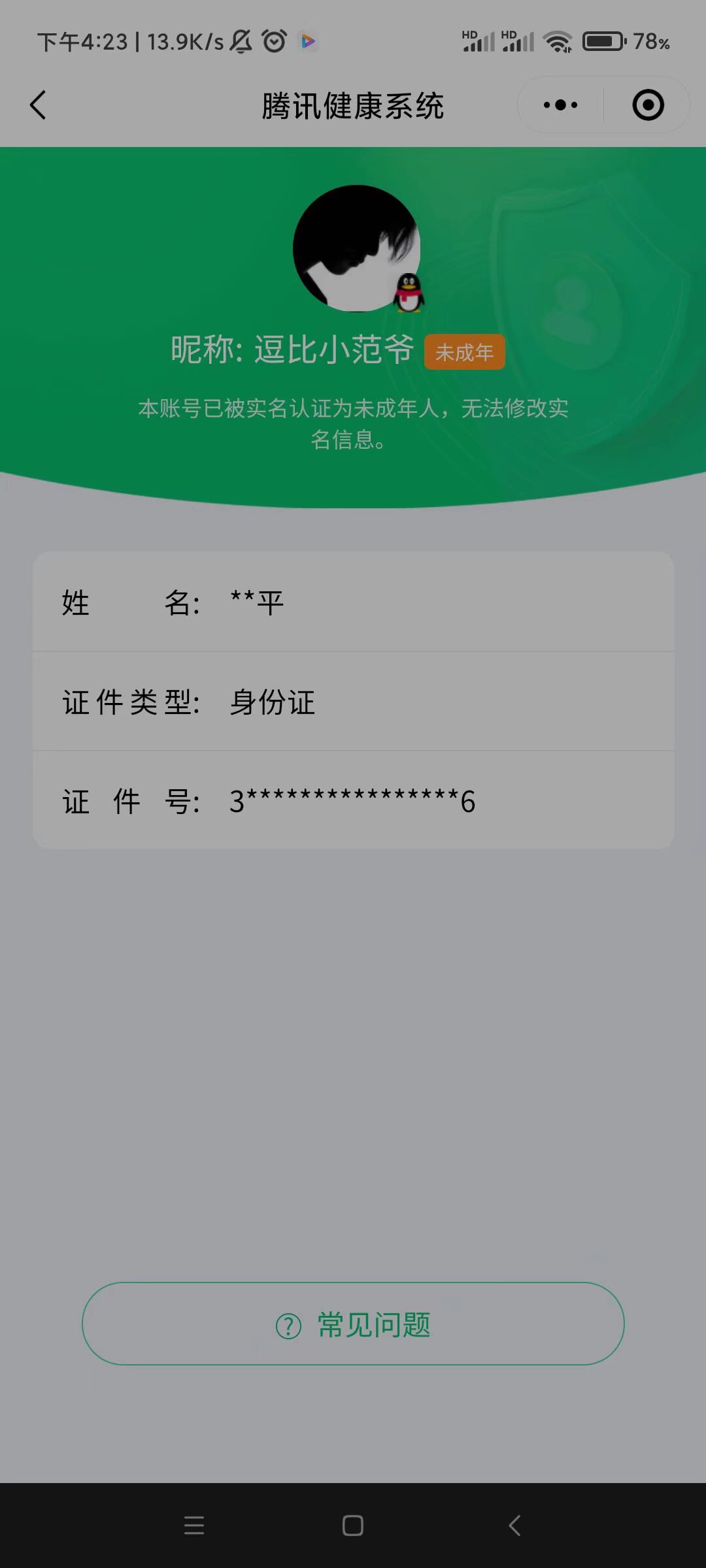Go to home via system home button
706x1568 pixels.
pyautogui.click(x=353, y=1526)
